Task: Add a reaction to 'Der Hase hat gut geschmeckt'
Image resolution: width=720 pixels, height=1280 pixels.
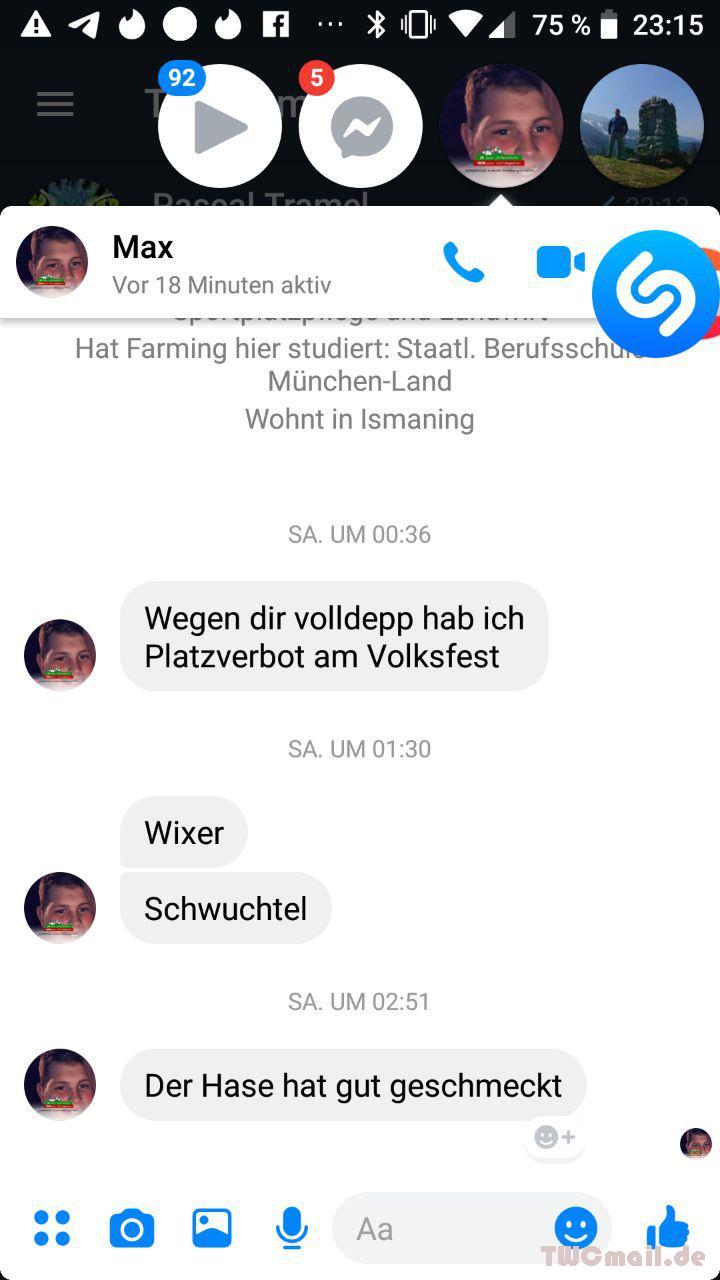Action: click(554, 1138)
